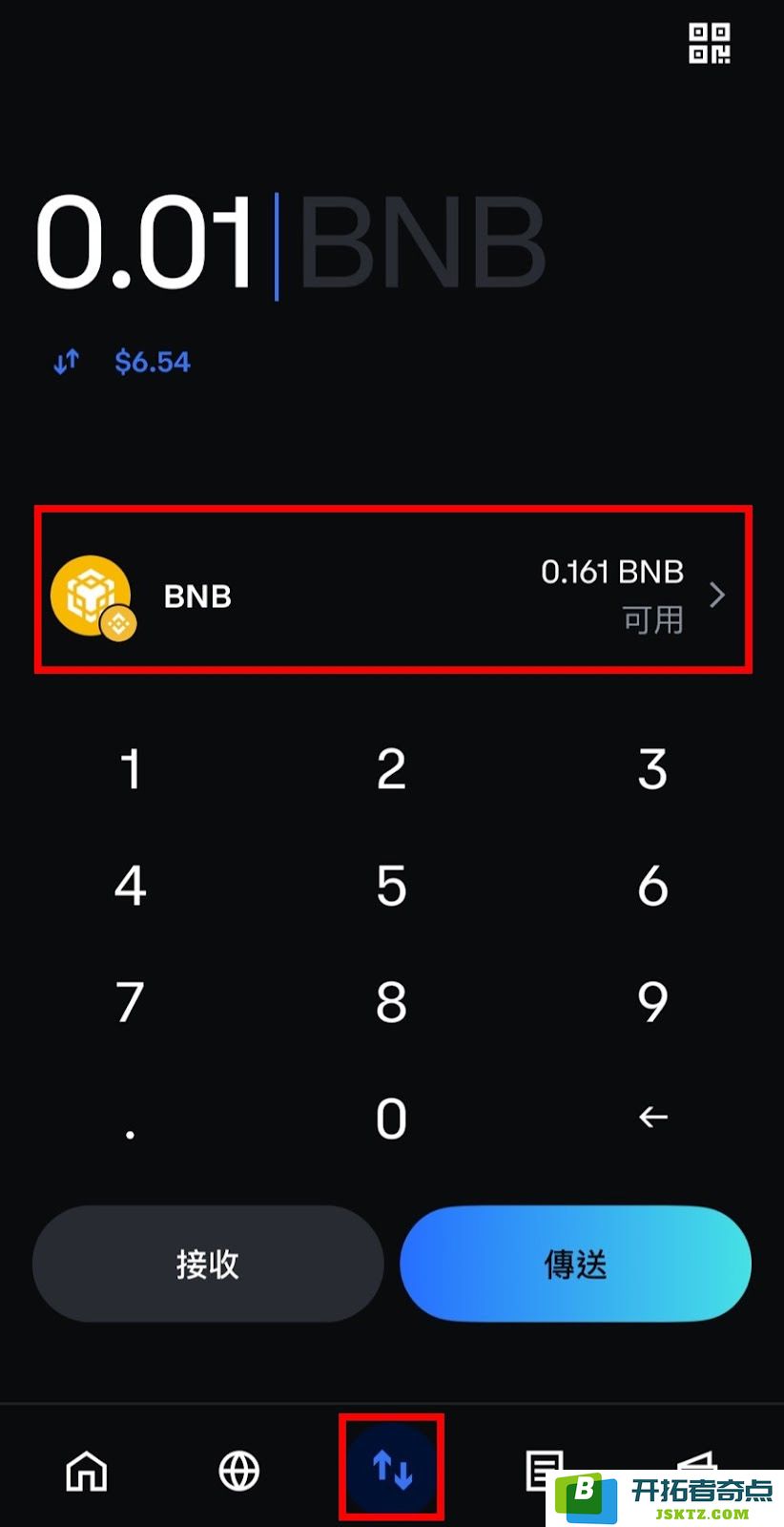
Task: Toggle the amount between BNB and USD
Action: (x=67, y=362)
